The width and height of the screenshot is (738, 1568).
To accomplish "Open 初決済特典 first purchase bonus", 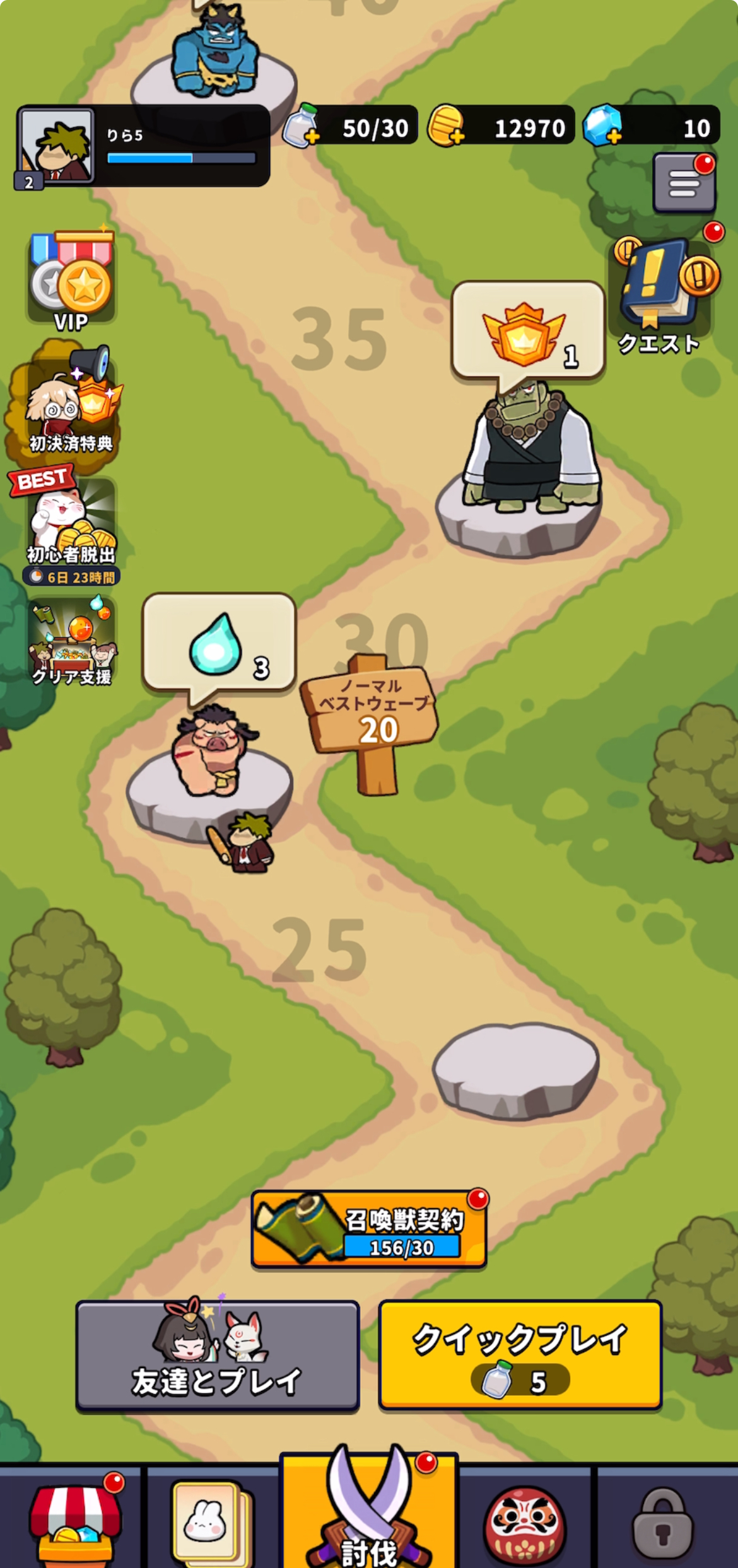I will tap(70, 404).
